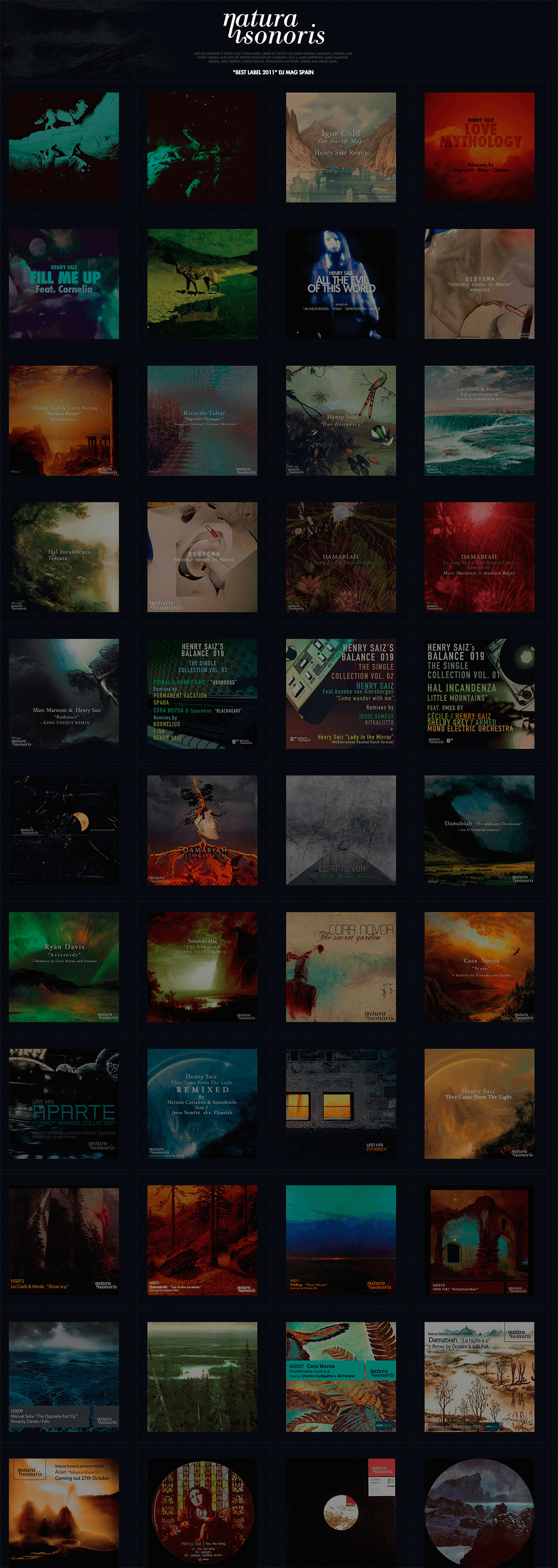Open Damabiah remixes by Marc Marzenit & Andrew Bayer
558x1568 pixels.
[x=479, y=557]
